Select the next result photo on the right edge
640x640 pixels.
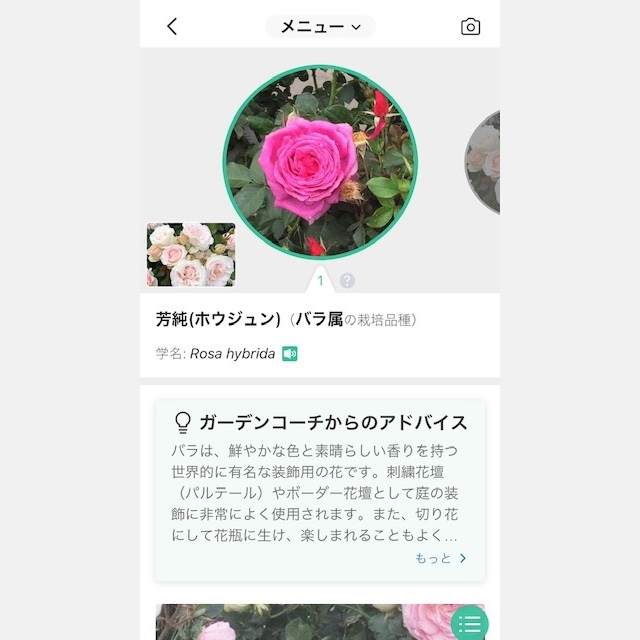point(485,162)
